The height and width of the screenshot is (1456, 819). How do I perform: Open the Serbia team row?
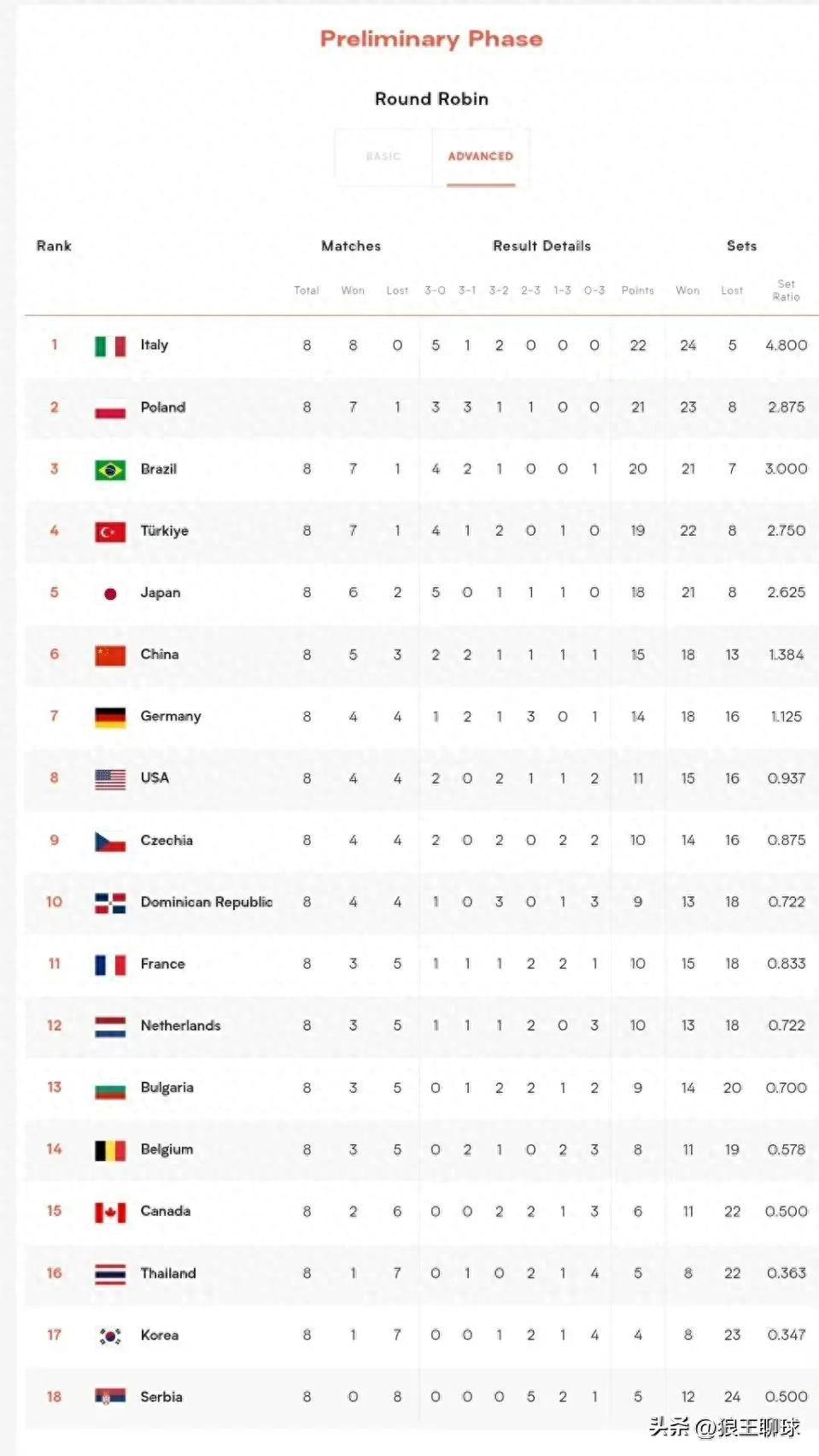161,1397
